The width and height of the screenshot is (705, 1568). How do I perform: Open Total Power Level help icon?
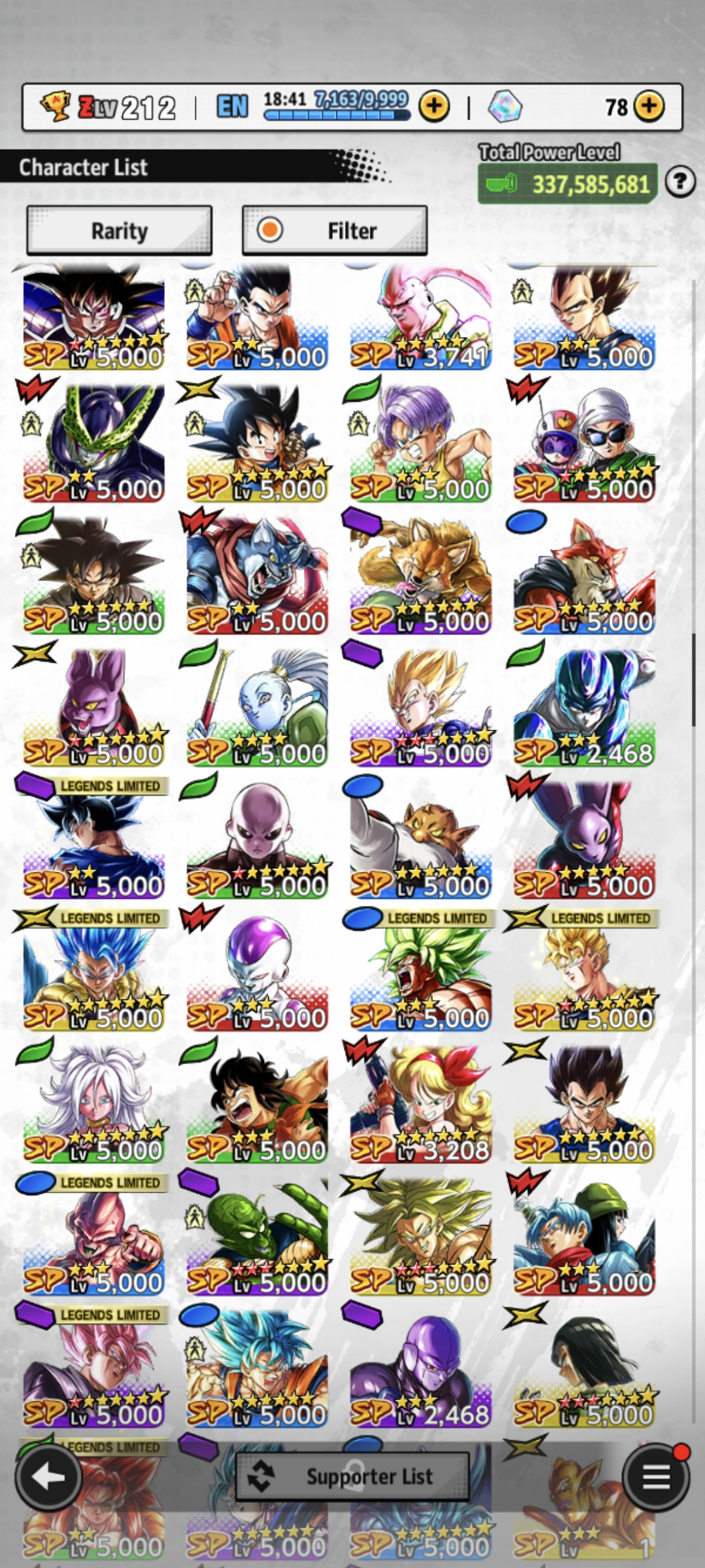coord(680,182)
